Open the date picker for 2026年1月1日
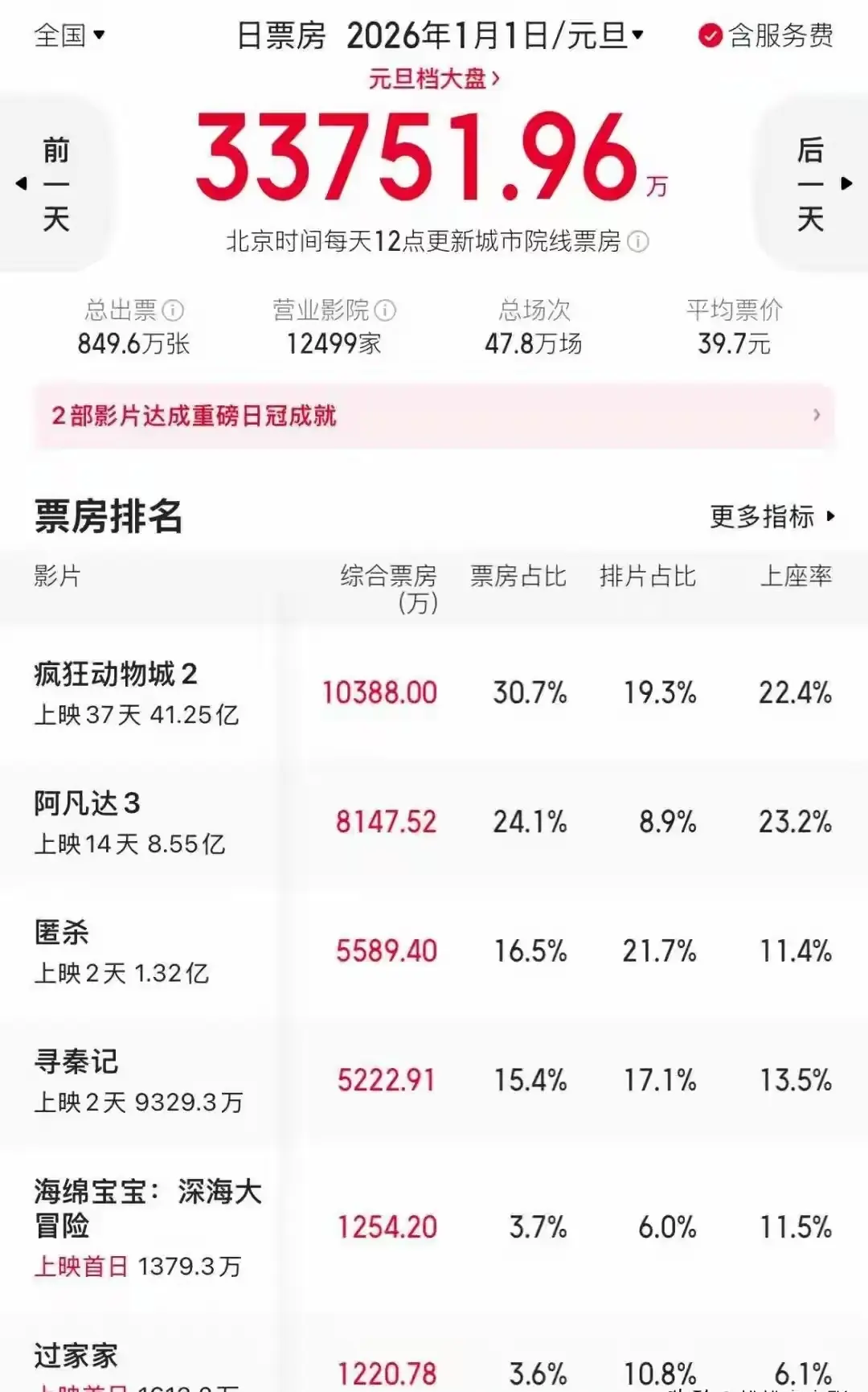The width and height of the screenshot is (868, 1392). pos(494,35)
